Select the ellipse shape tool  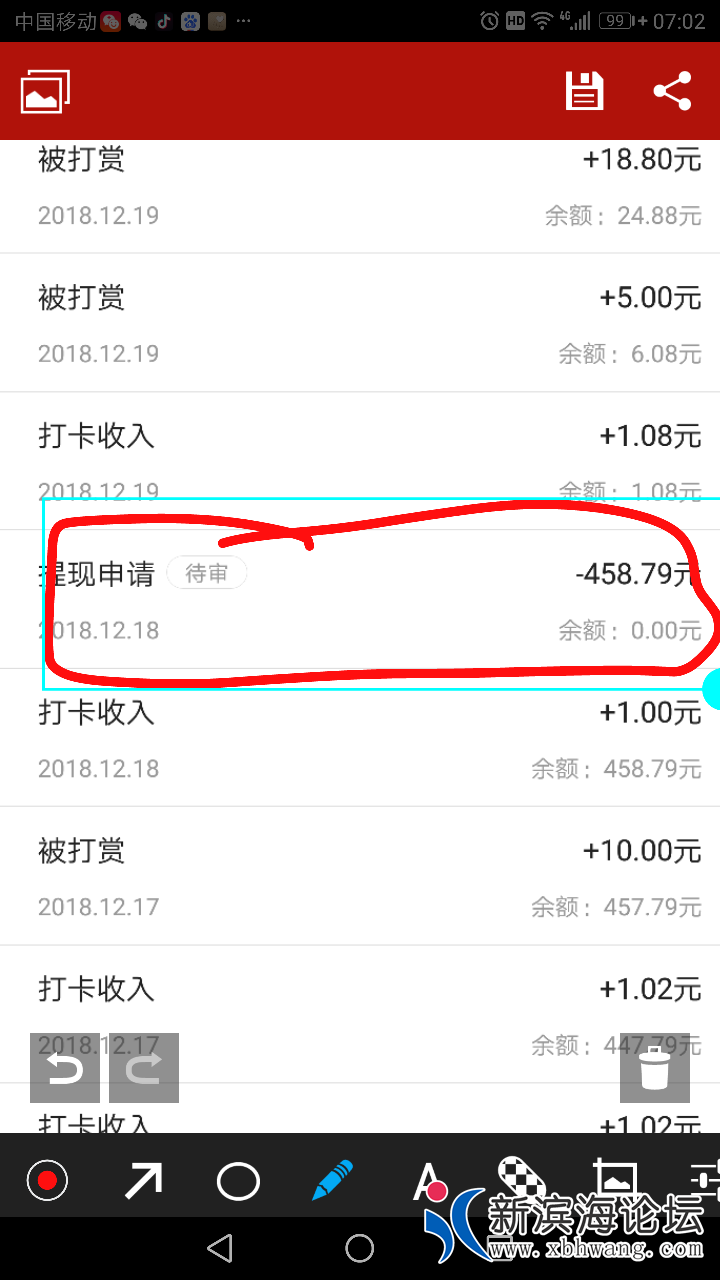(x=238, y=1181)
